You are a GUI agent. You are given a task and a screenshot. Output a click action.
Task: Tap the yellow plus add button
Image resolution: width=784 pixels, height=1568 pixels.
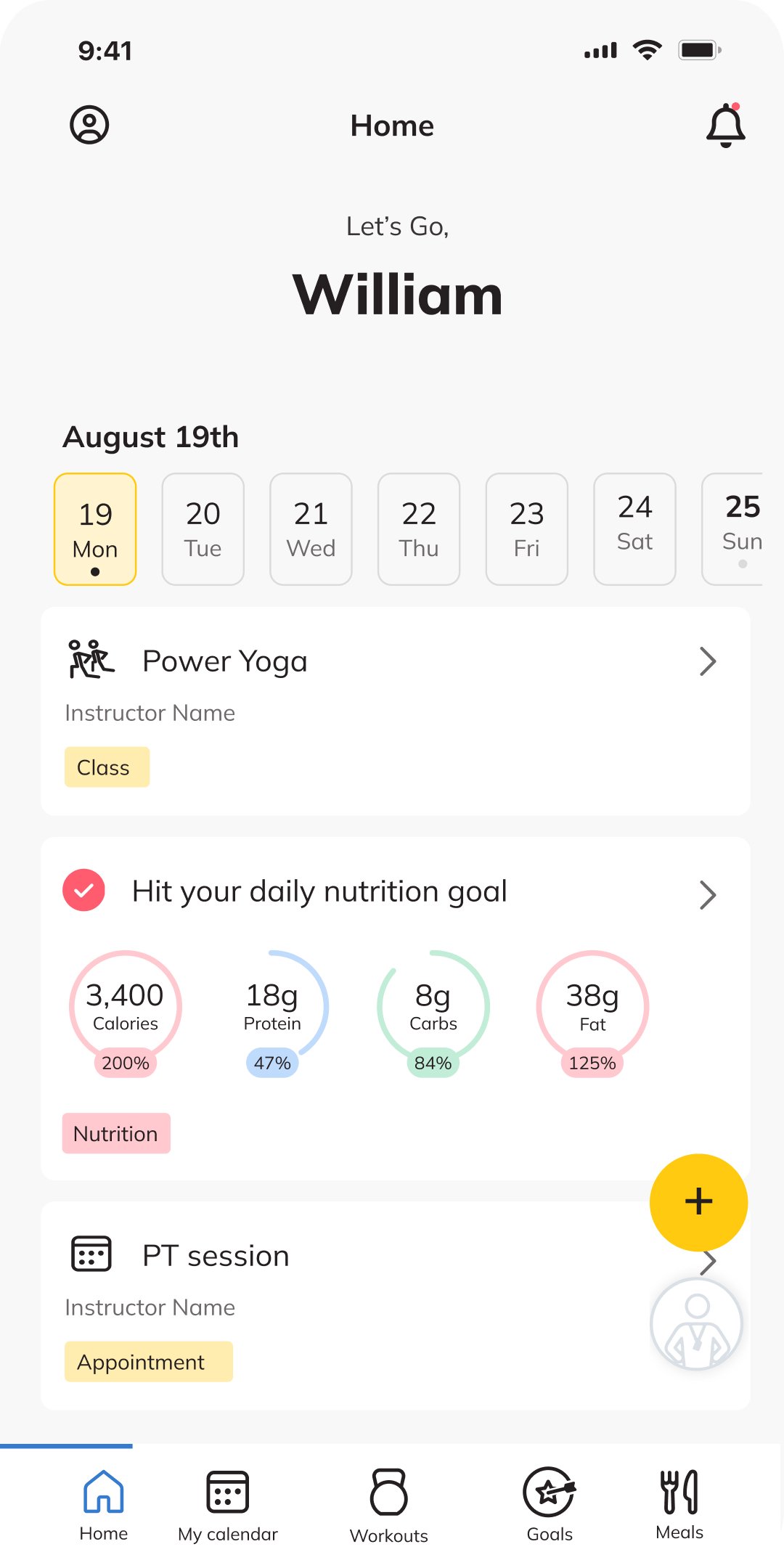coord(698,1201)
